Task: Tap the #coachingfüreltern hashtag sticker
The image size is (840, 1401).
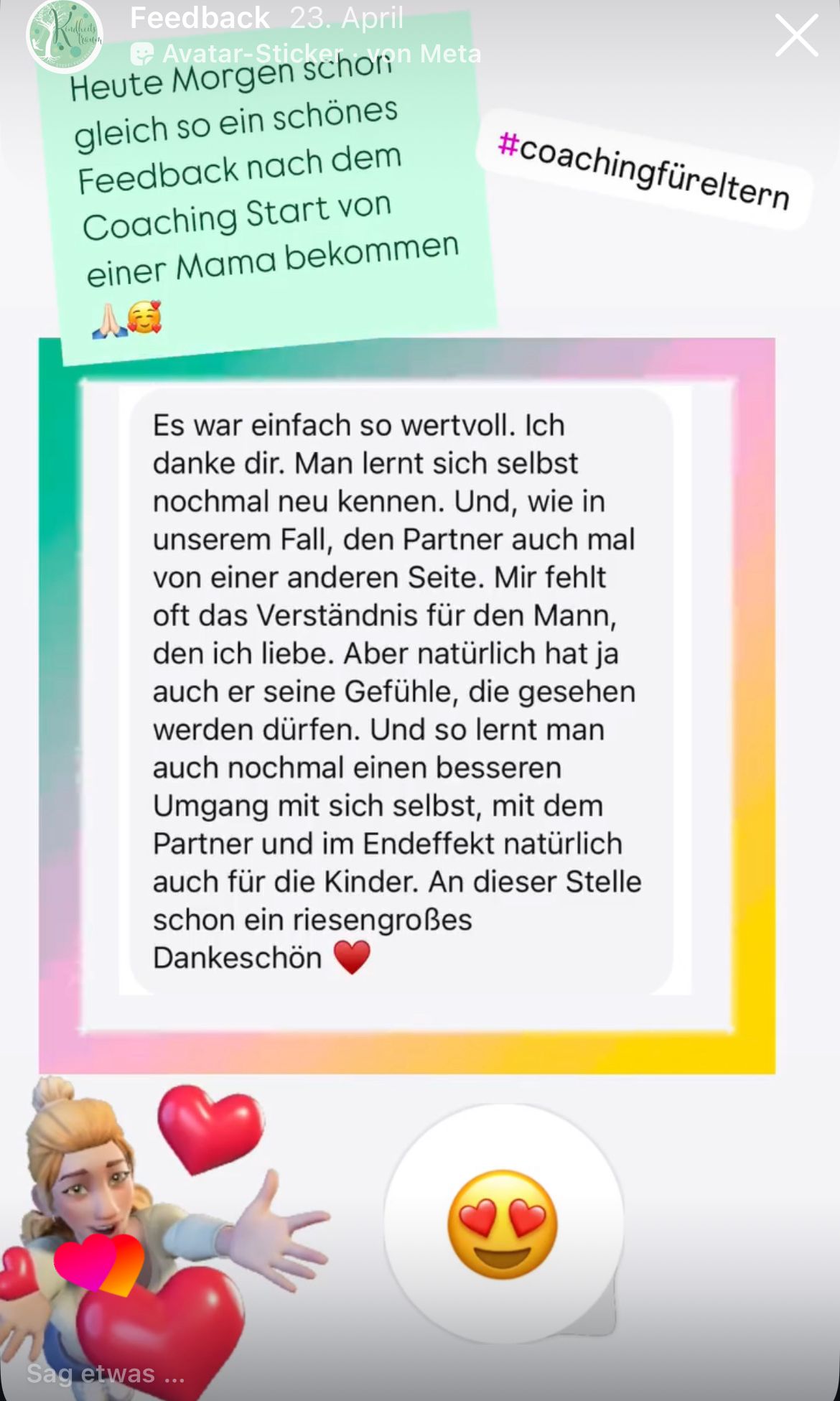Action: click(x=644, y=170)
